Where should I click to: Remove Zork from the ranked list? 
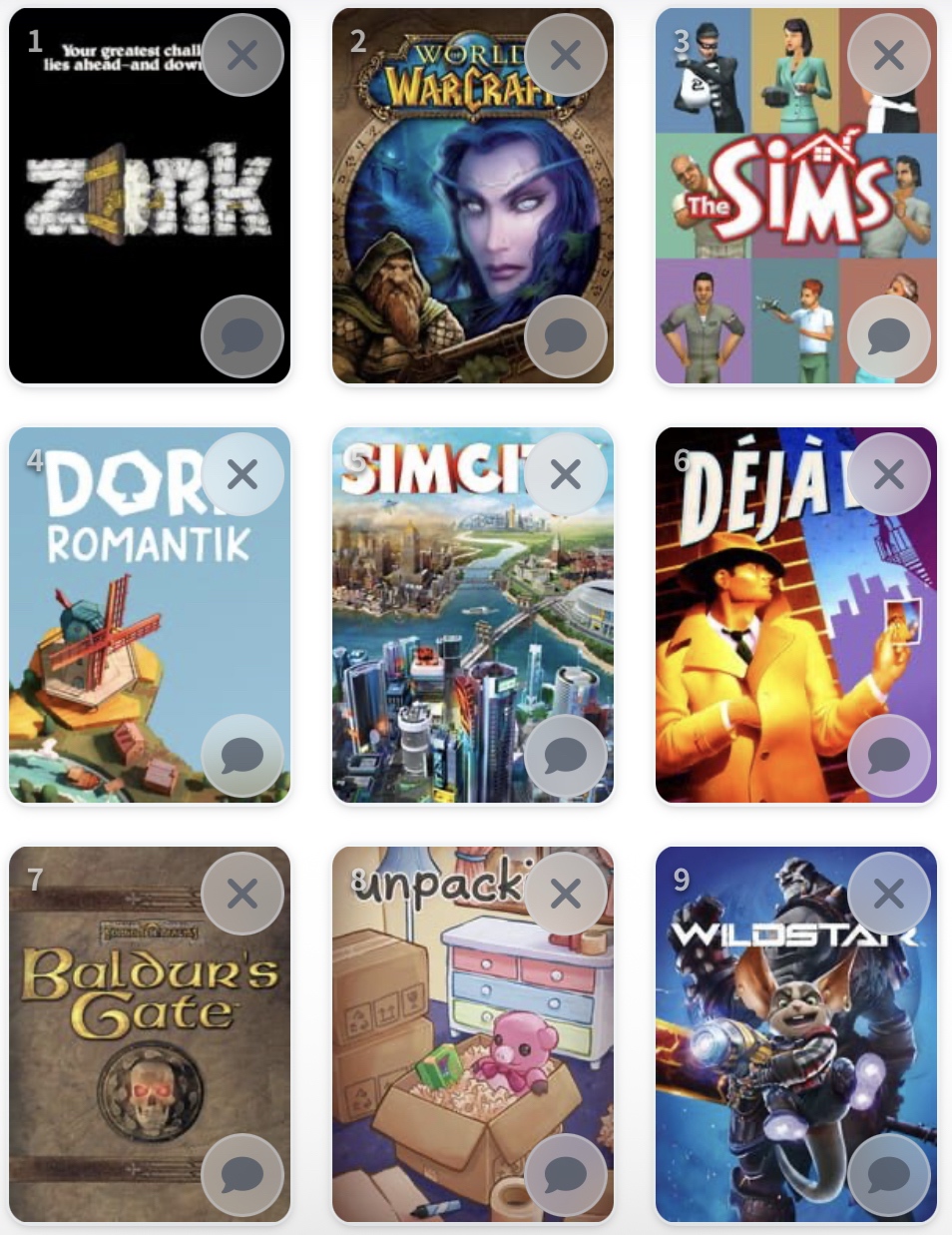[242, 55]
